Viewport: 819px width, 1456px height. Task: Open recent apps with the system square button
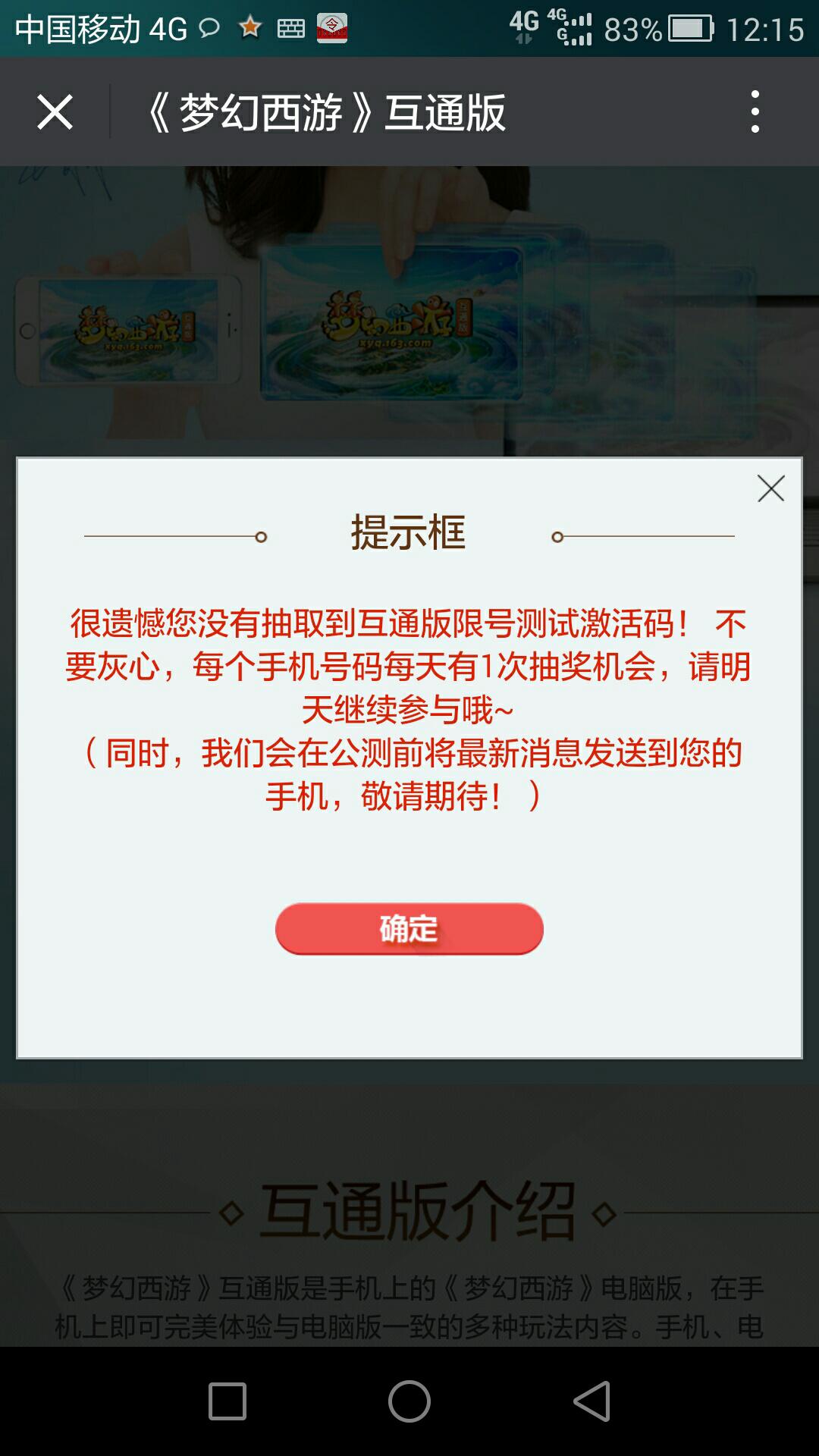[x=227, y=1401]
